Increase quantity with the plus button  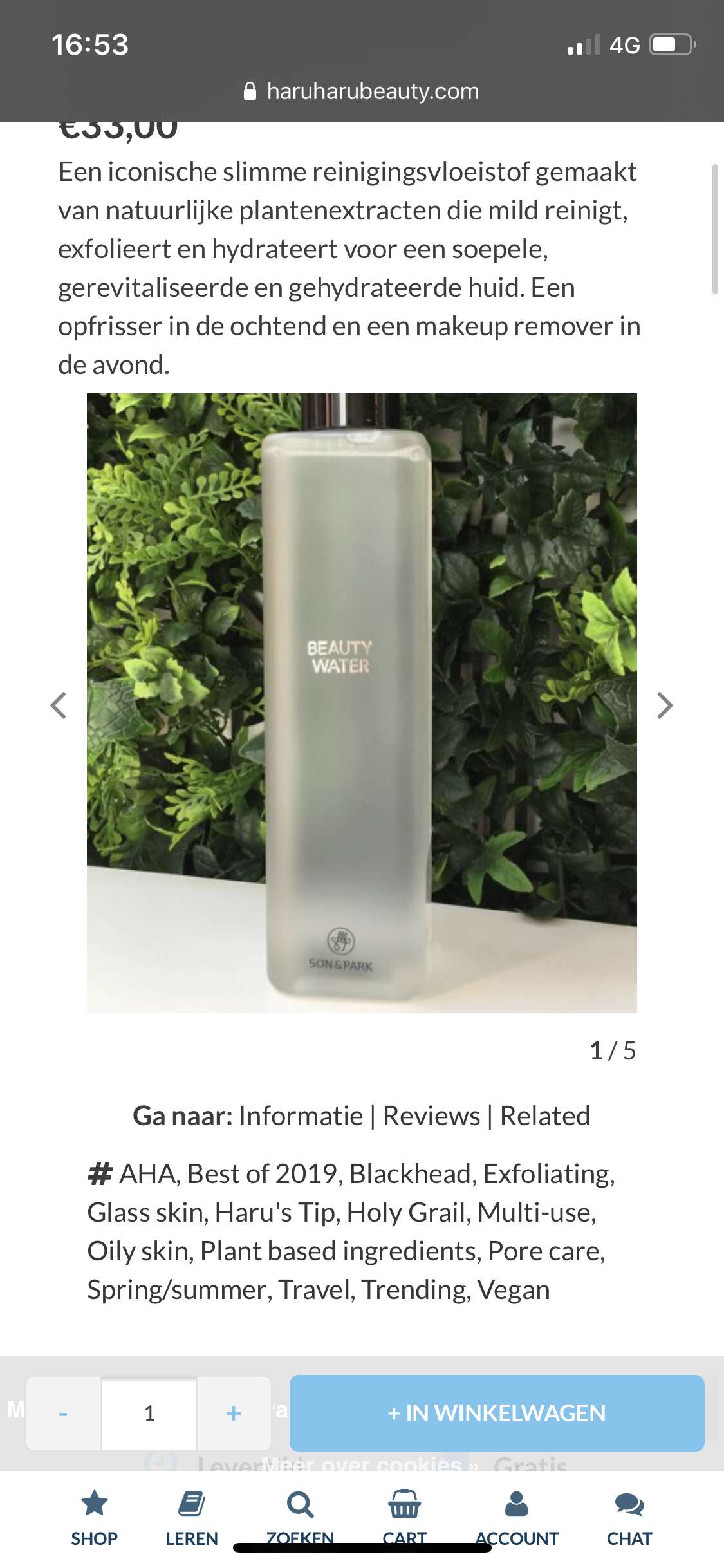pyautogui.click(x=234, y=1414)
